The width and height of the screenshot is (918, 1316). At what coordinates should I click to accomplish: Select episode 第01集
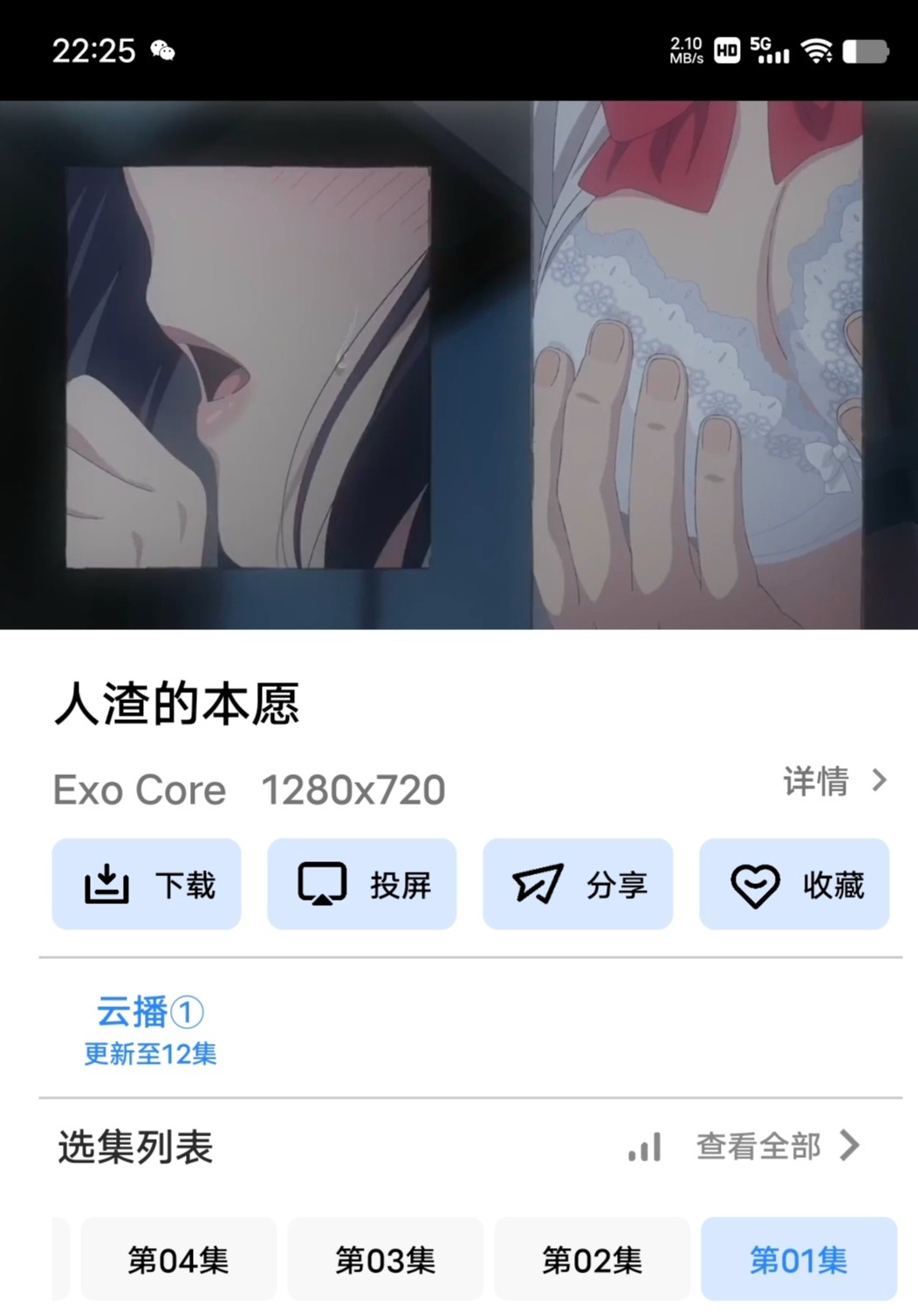[x=798, y=1259]
